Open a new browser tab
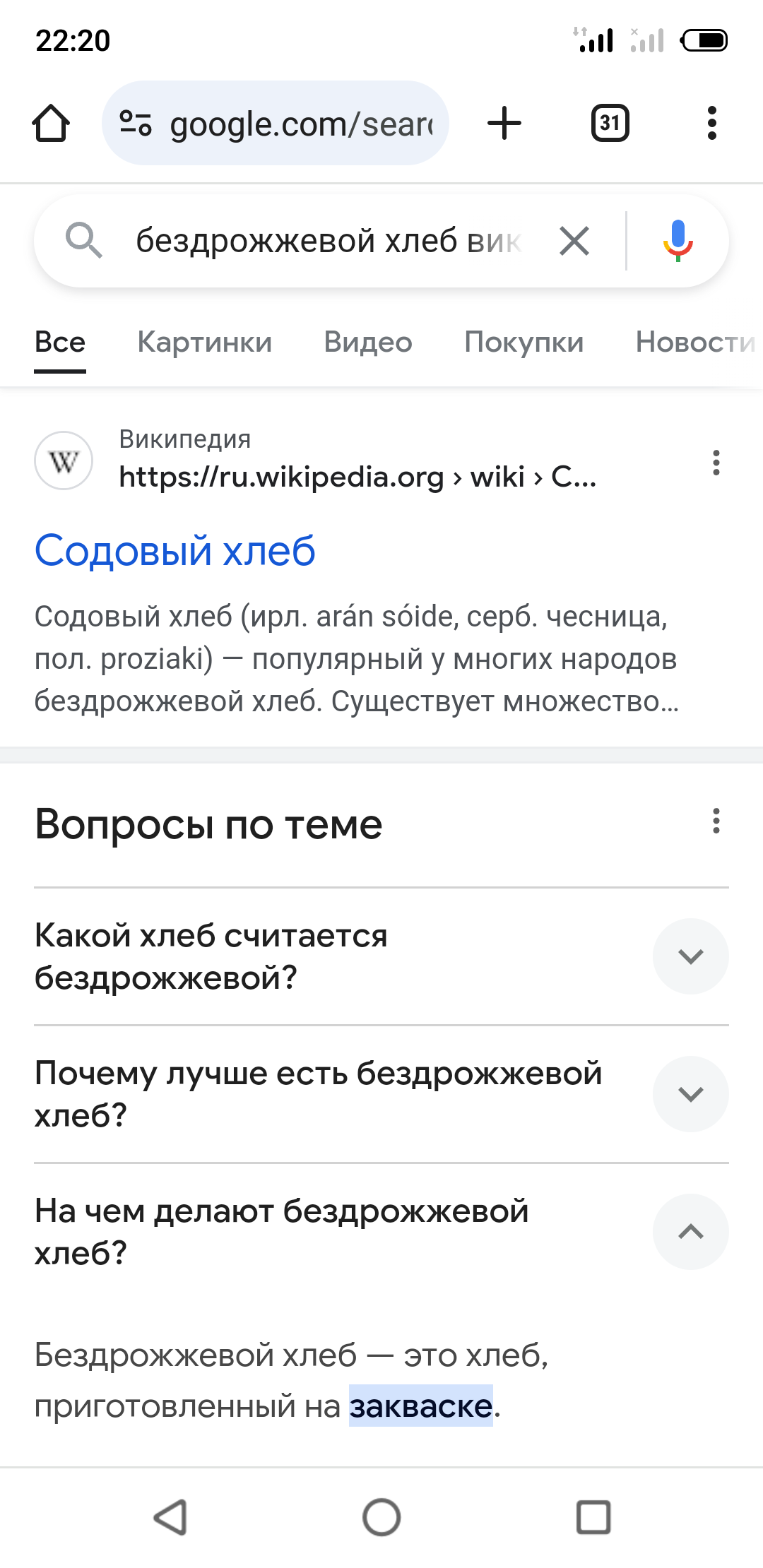Image resolution: width=763 pixels, height=1568 pixels. [504, 124]
